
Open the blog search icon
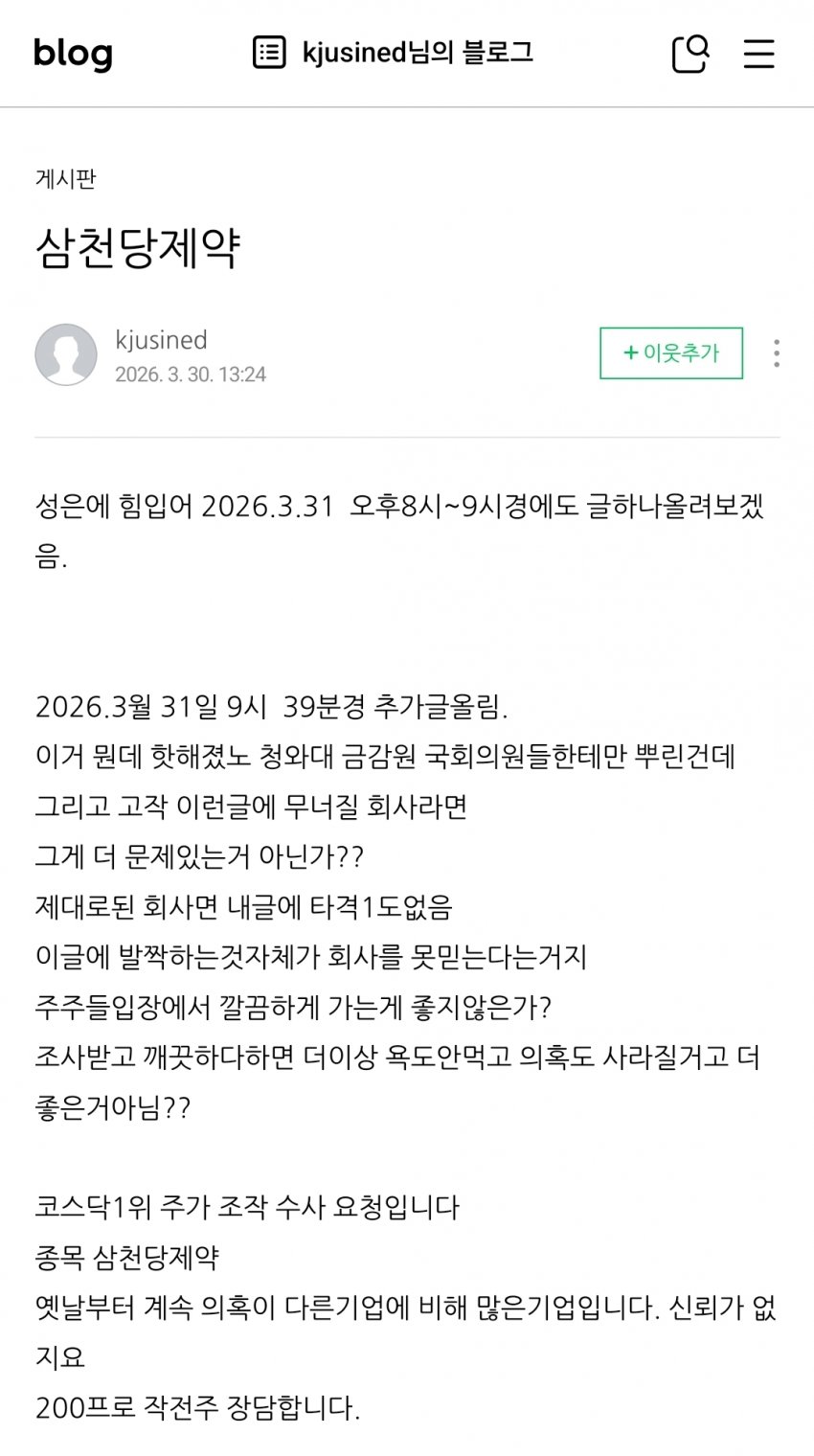tap(690, 54)
